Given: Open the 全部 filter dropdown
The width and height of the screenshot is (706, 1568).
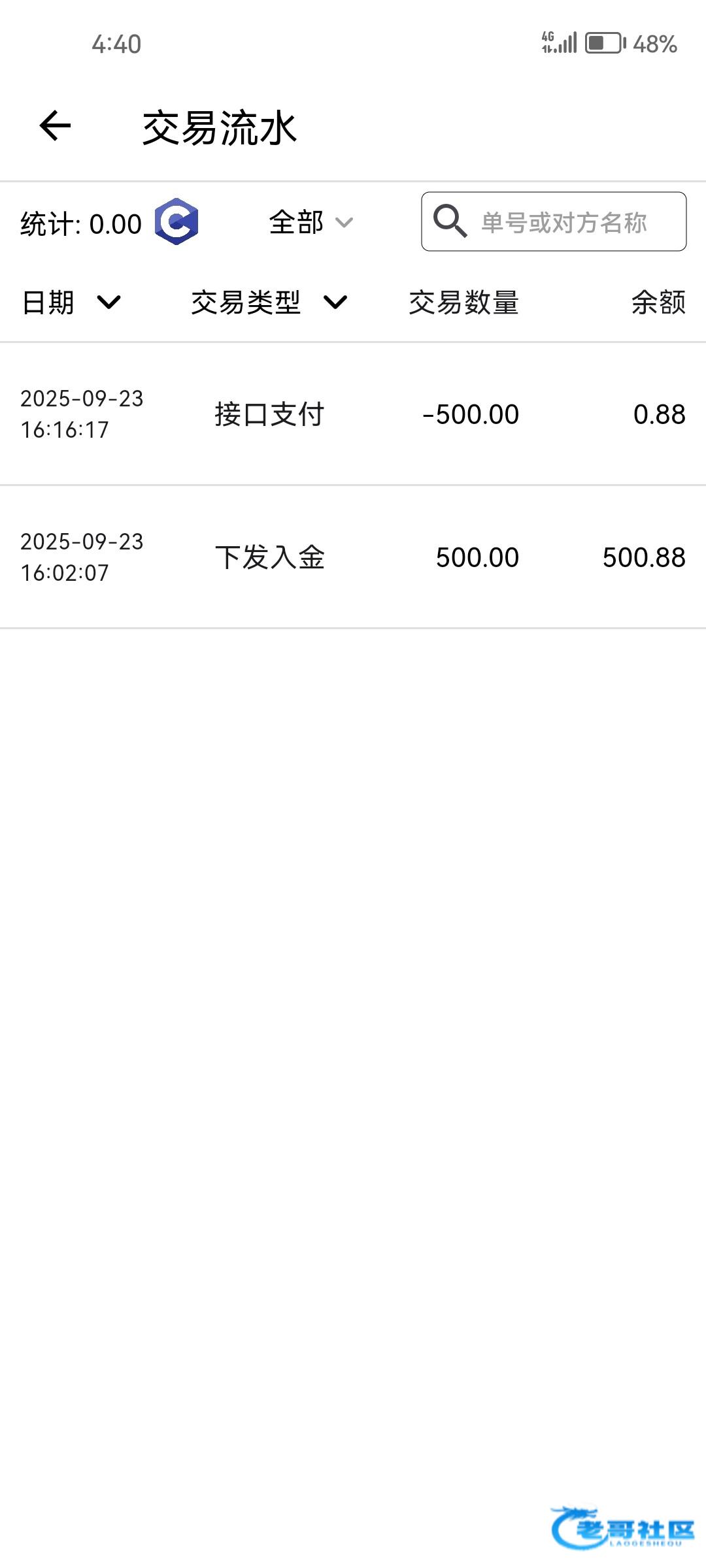Looking at the screenshot, I should tap(311, 223).
